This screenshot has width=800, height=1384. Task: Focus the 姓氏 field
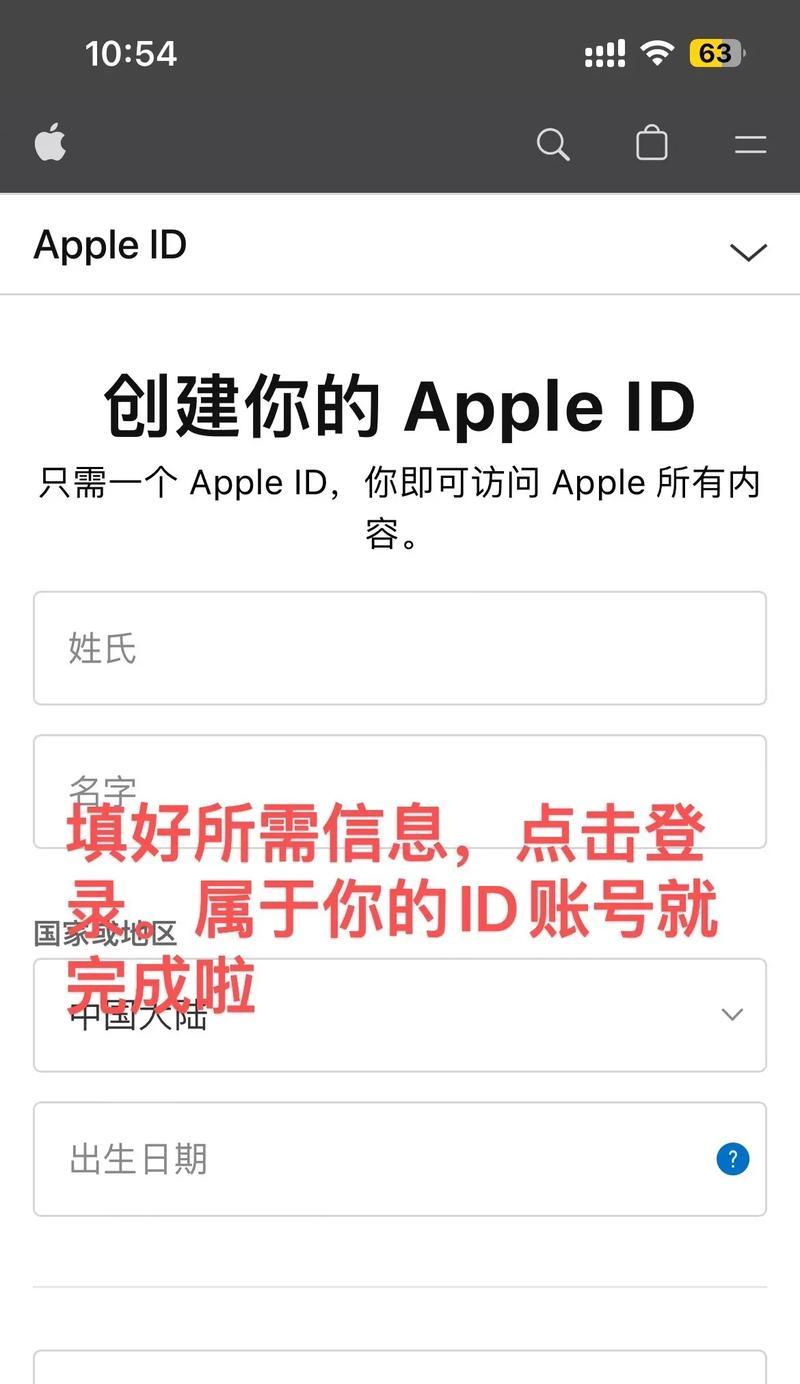(x=400, y=648)
